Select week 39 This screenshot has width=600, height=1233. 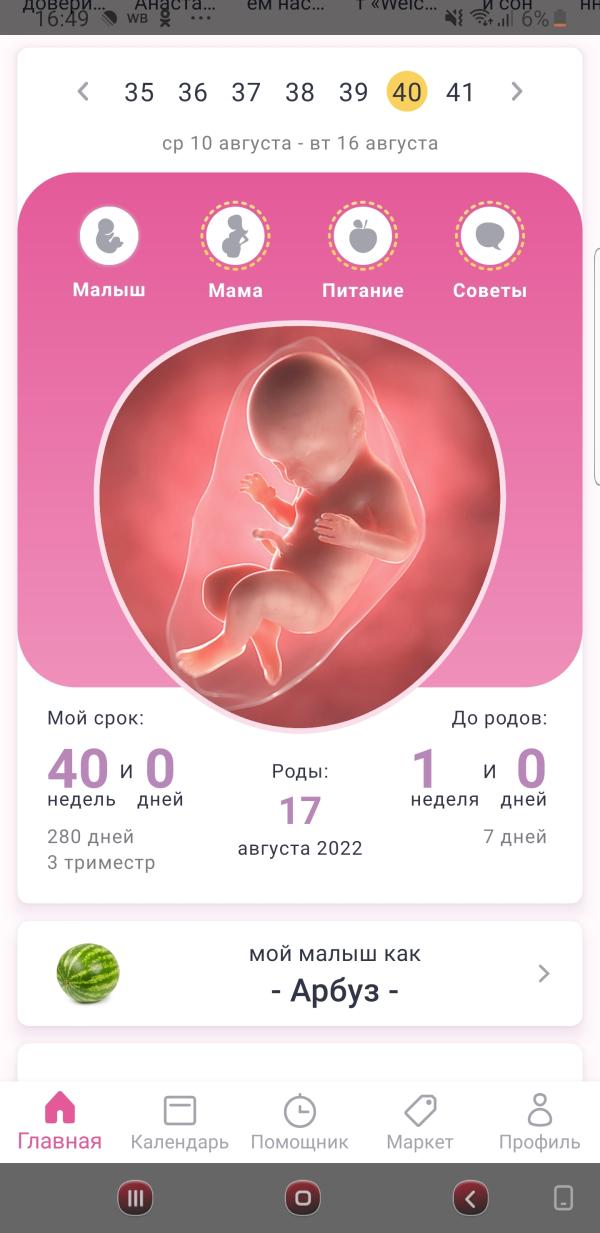click(x=353, y=93)
